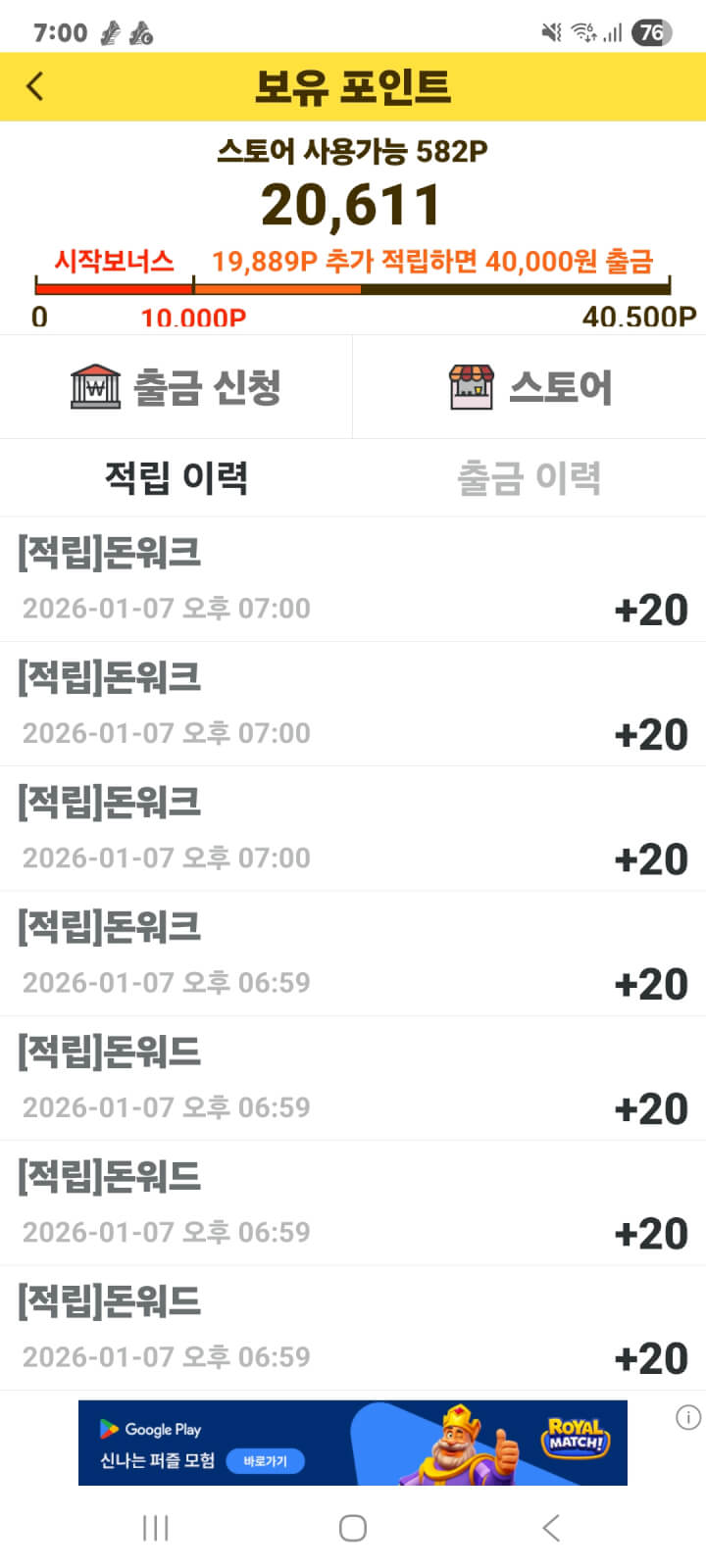Open recent apps from the navigation bar
This screenshot has width=706, height=1568.
[x=156, y=1528]
